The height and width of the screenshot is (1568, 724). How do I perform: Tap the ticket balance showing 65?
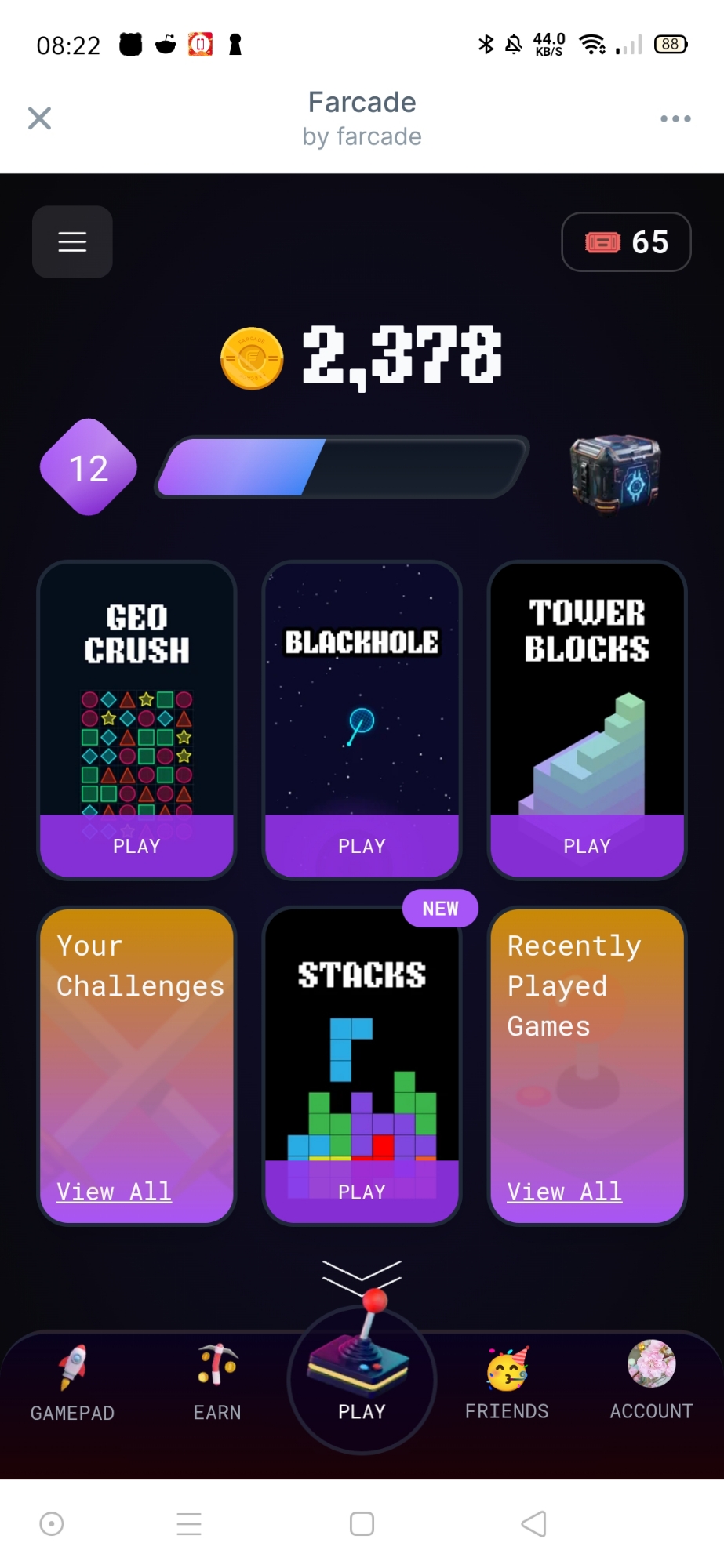pos(626,241)
